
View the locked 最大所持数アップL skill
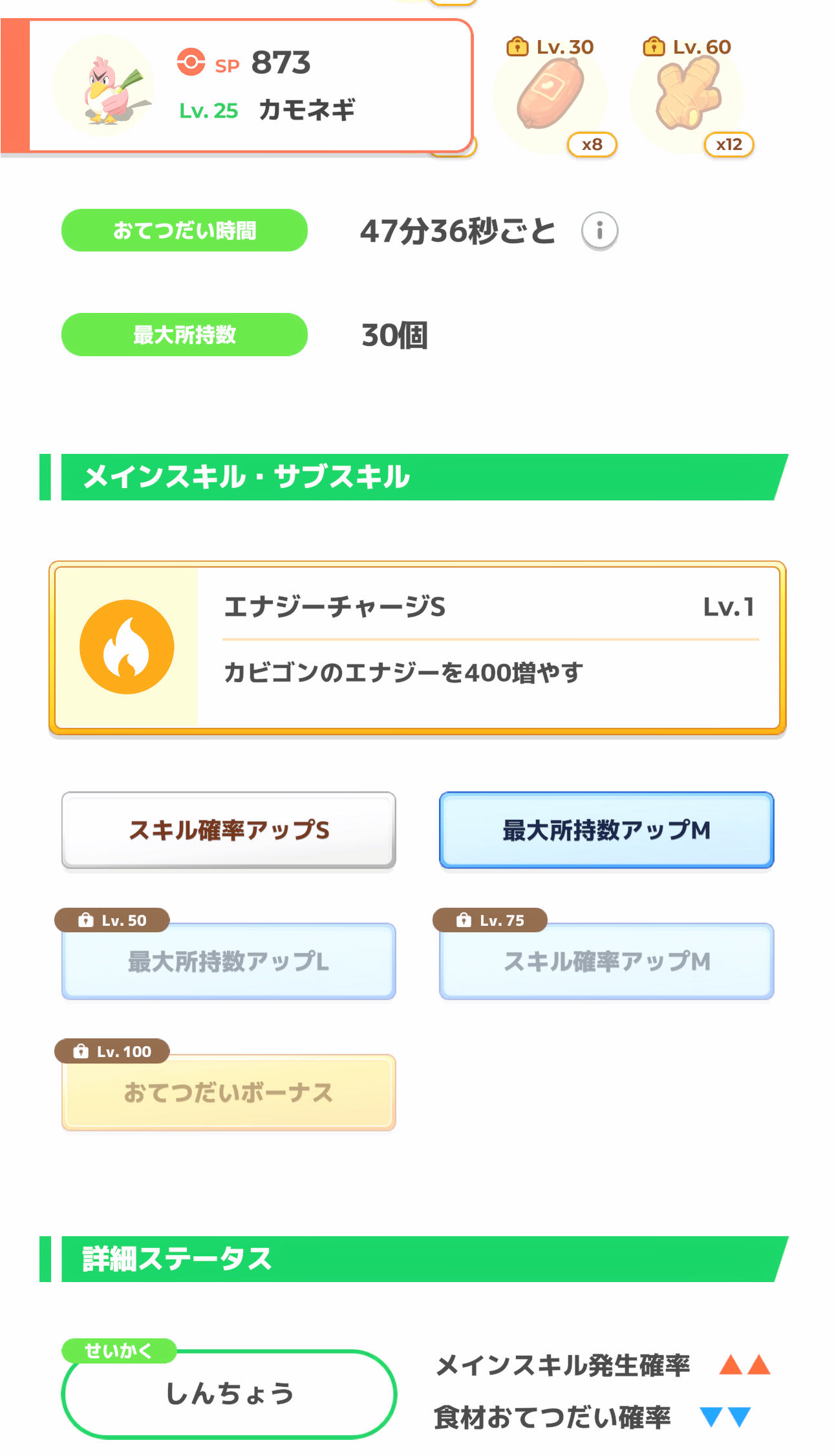coord(229,961)
